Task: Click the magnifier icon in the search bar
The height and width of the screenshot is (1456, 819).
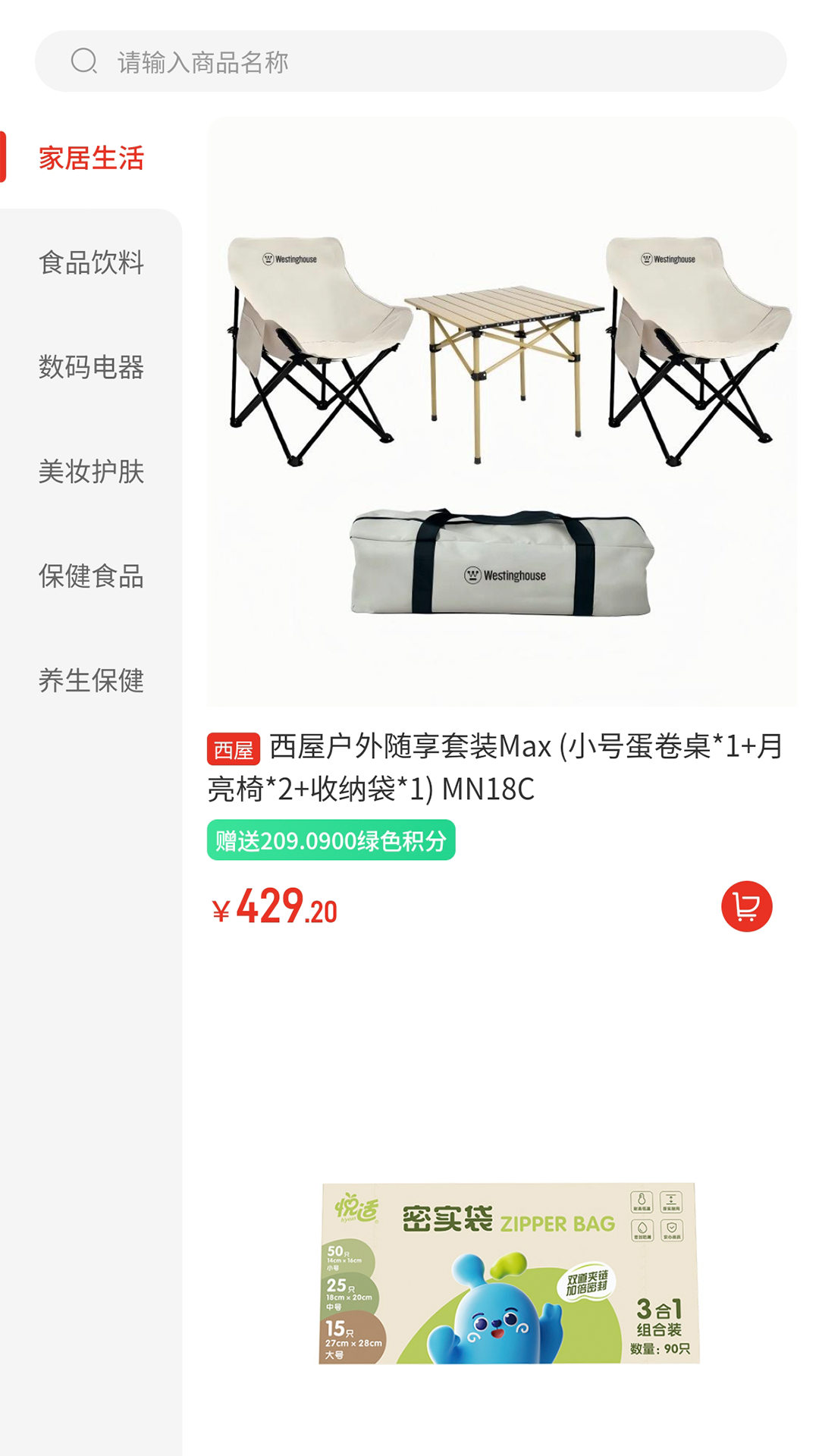Action: 84,62
